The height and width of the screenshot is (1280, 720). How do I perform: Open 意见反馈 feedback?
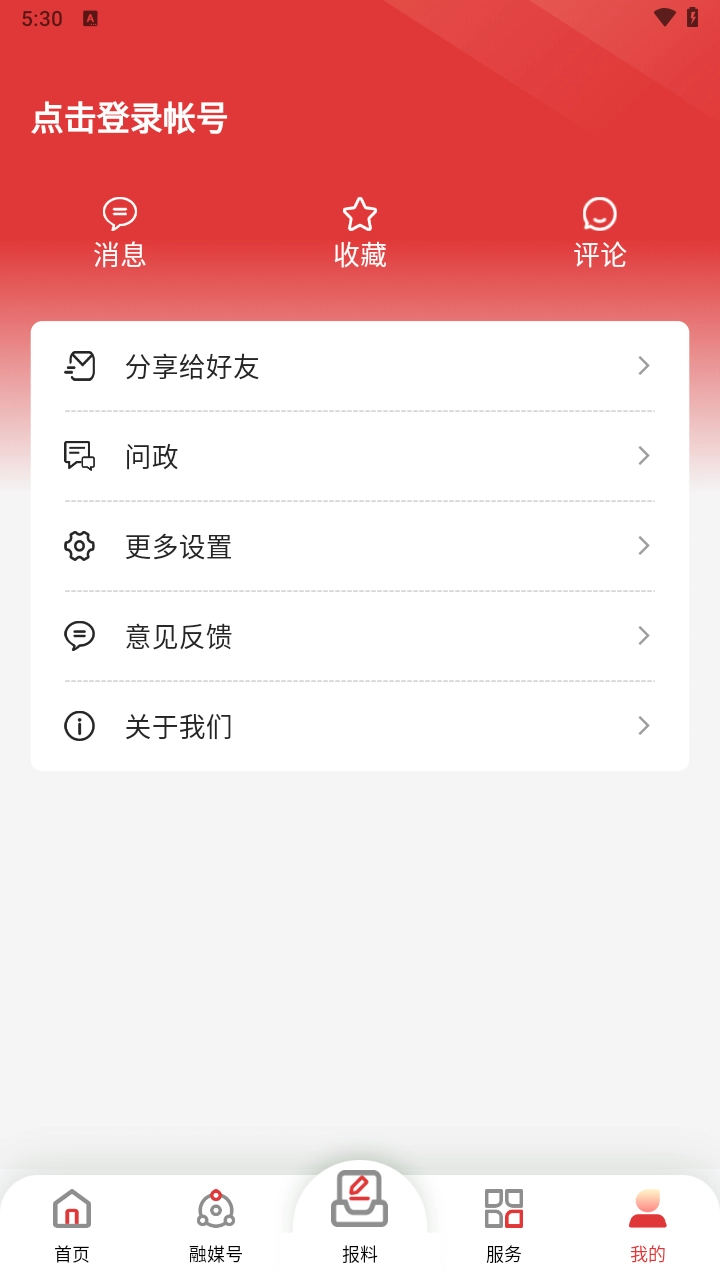[x=360, y=637]
